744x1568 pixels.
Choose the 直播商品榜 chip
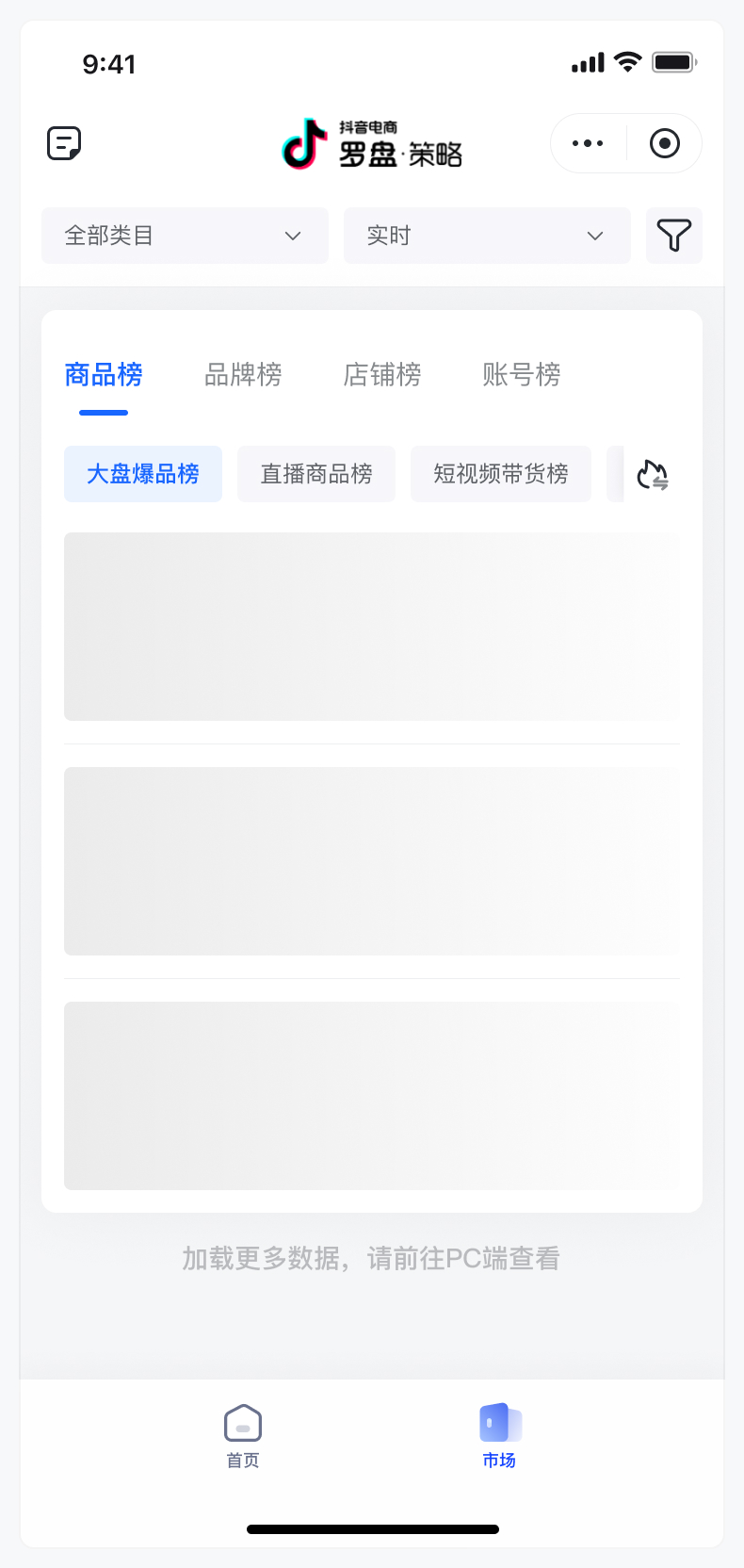(316, 474)
